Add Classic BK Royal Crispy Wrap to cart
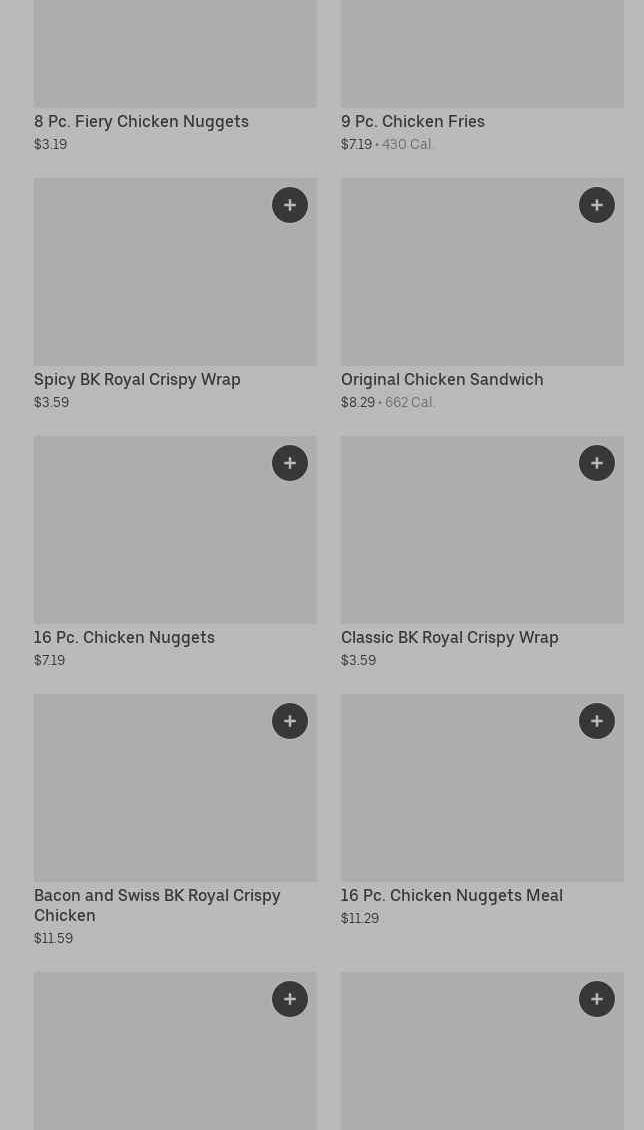644x1130 pixels. click(x=597, y=463)
